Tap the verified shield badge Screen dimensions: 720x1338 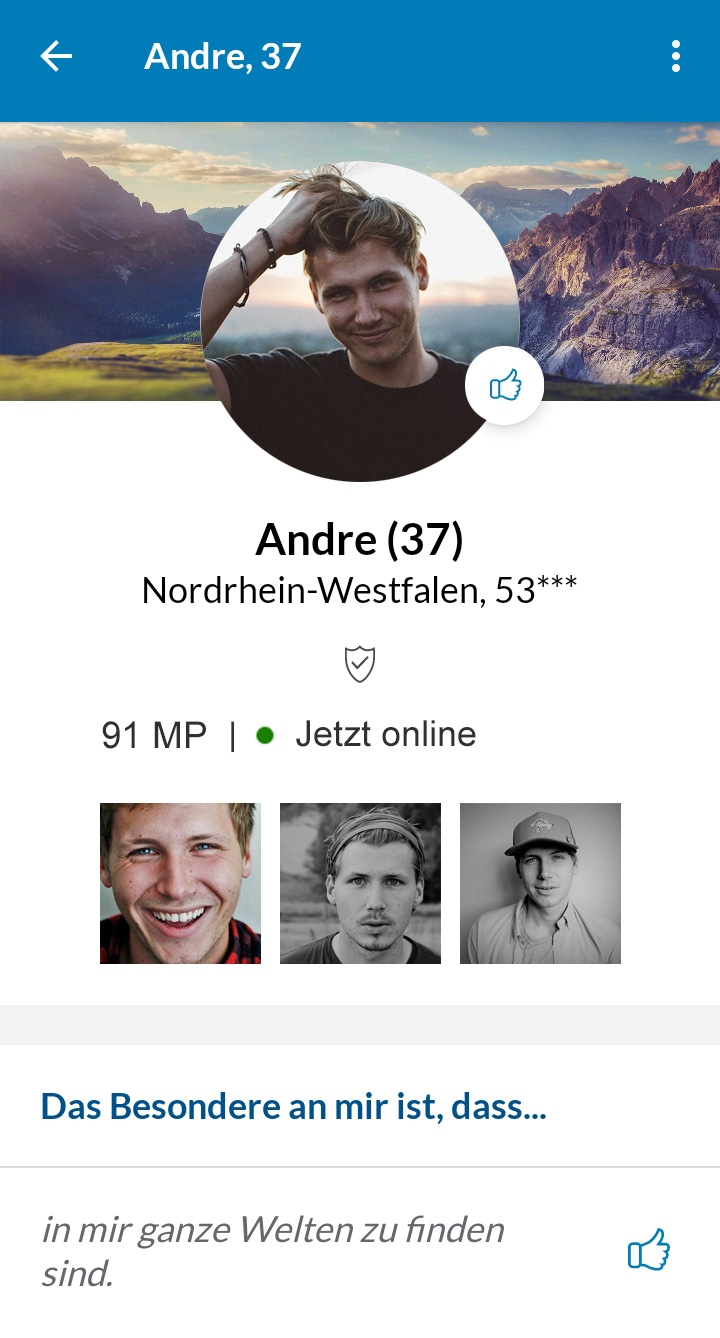(360, 663)
